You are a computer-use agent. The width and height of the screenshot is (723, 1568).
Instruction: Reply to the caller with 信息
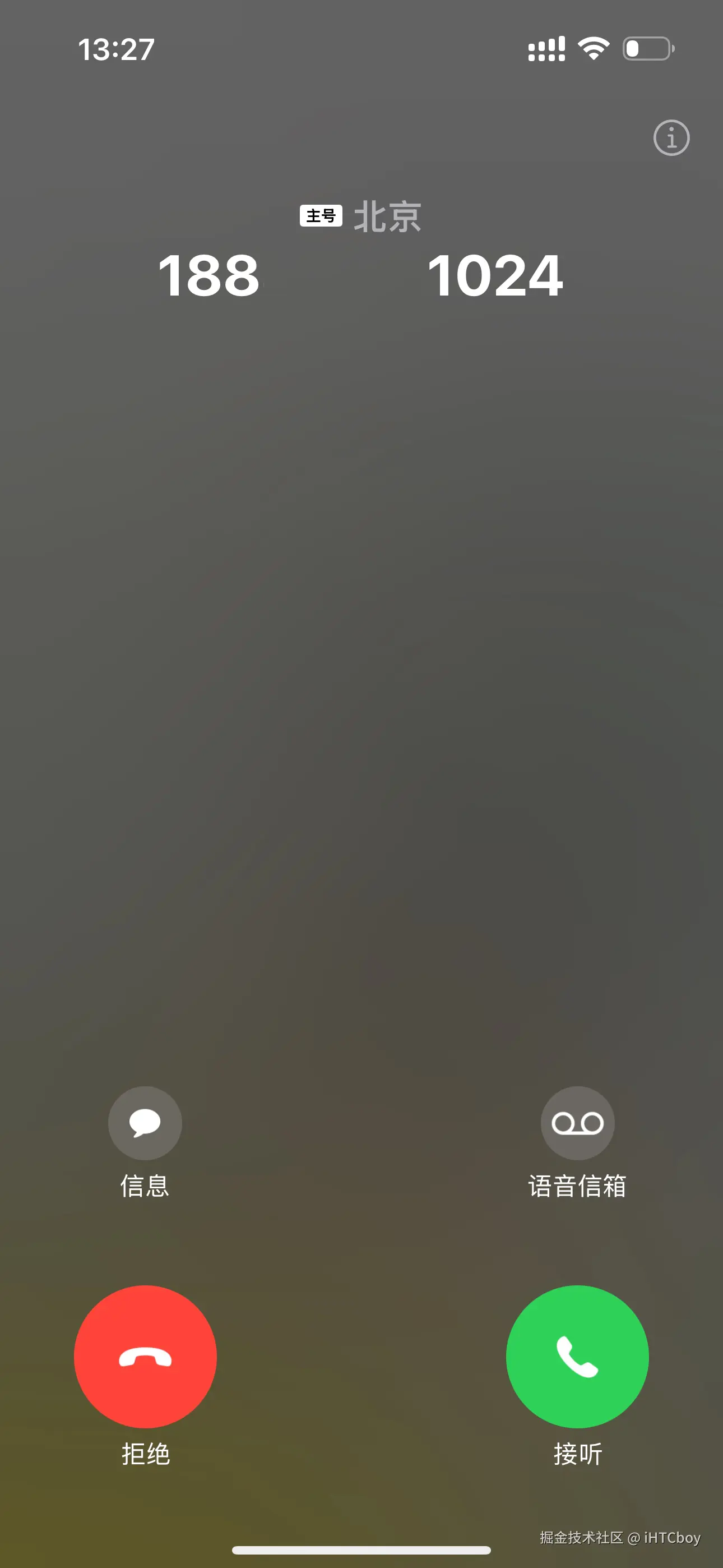(x=145, y=1123)
